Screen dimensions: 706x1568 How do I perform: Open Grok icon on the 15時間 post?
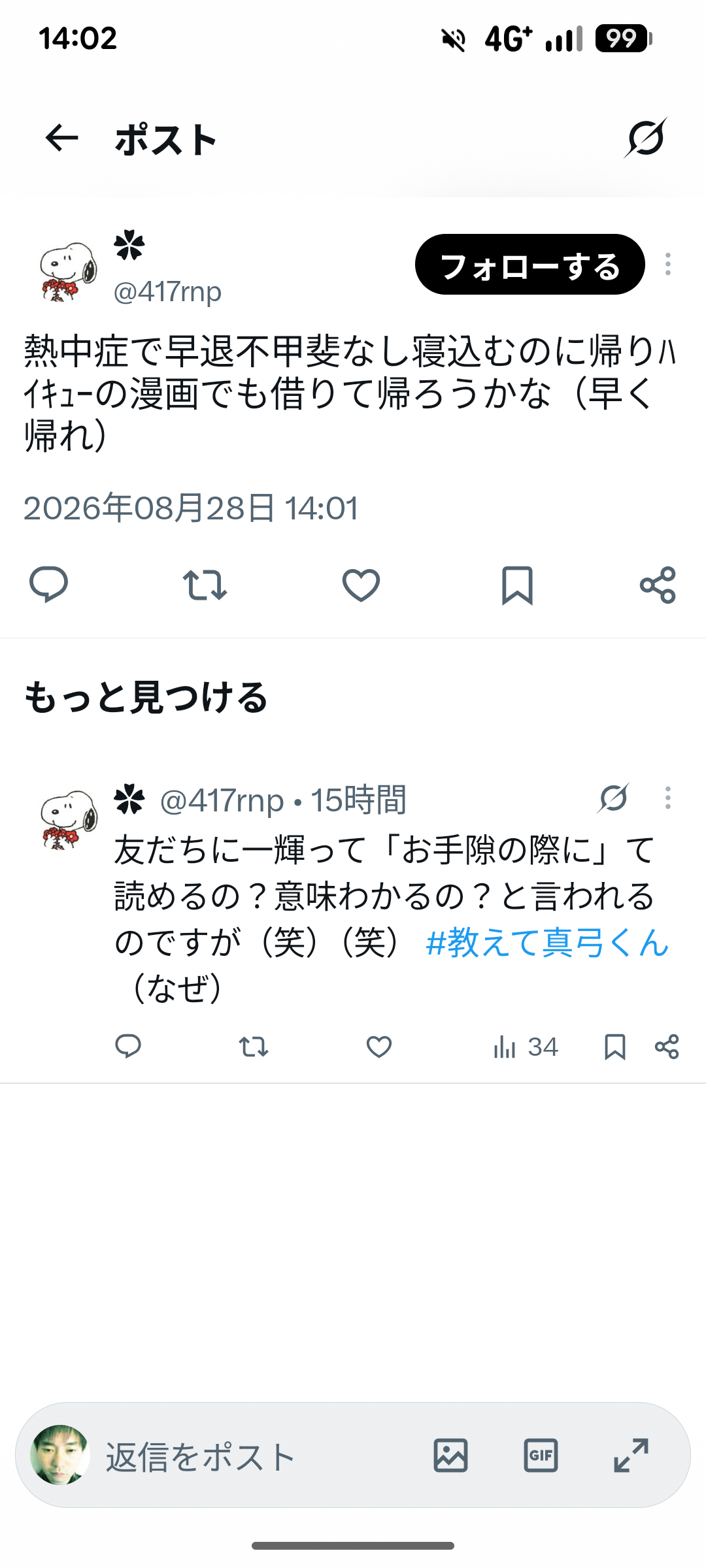[613, 798]
